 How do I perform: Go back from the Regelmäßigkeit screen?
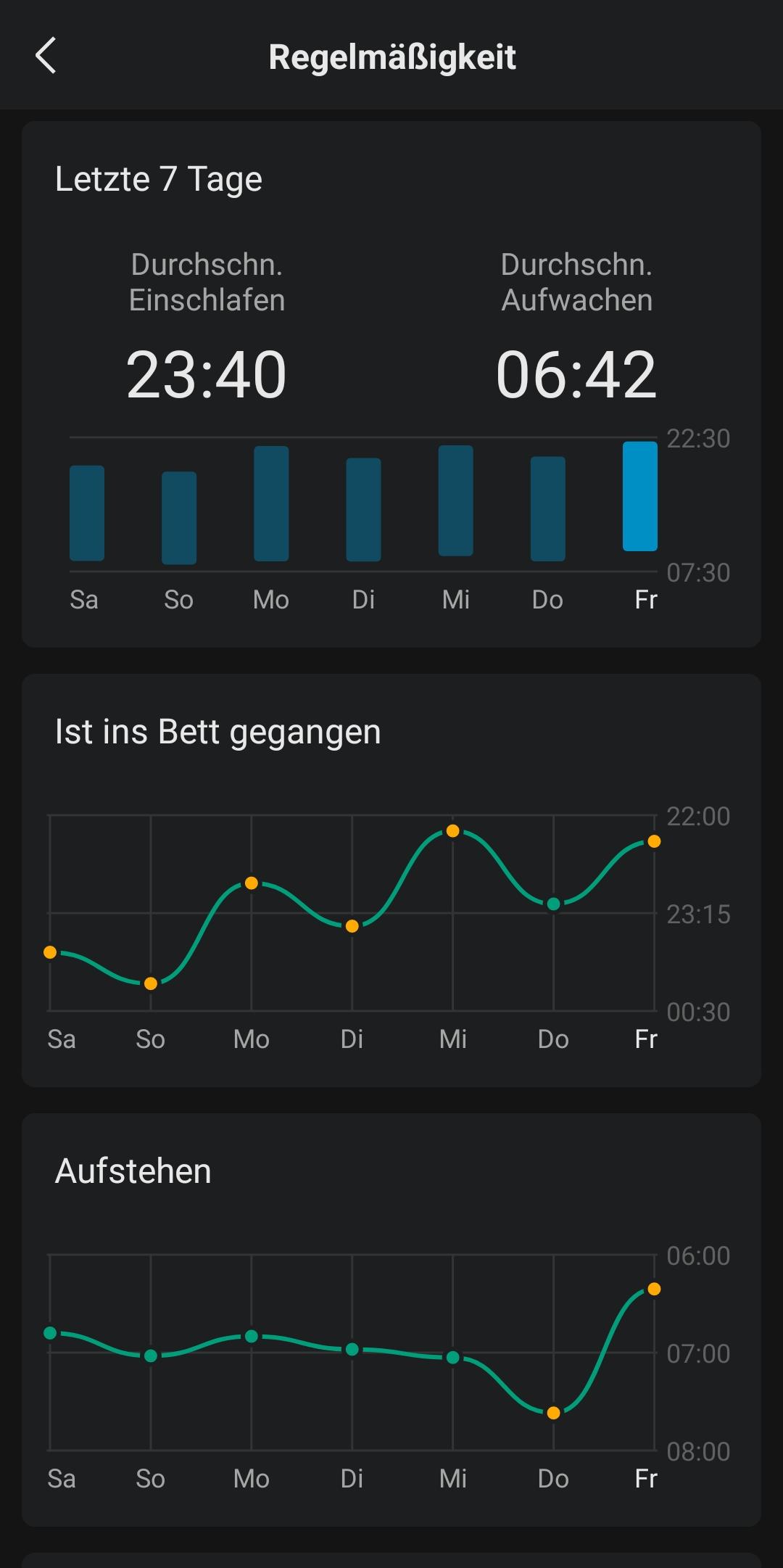[46, 56]
